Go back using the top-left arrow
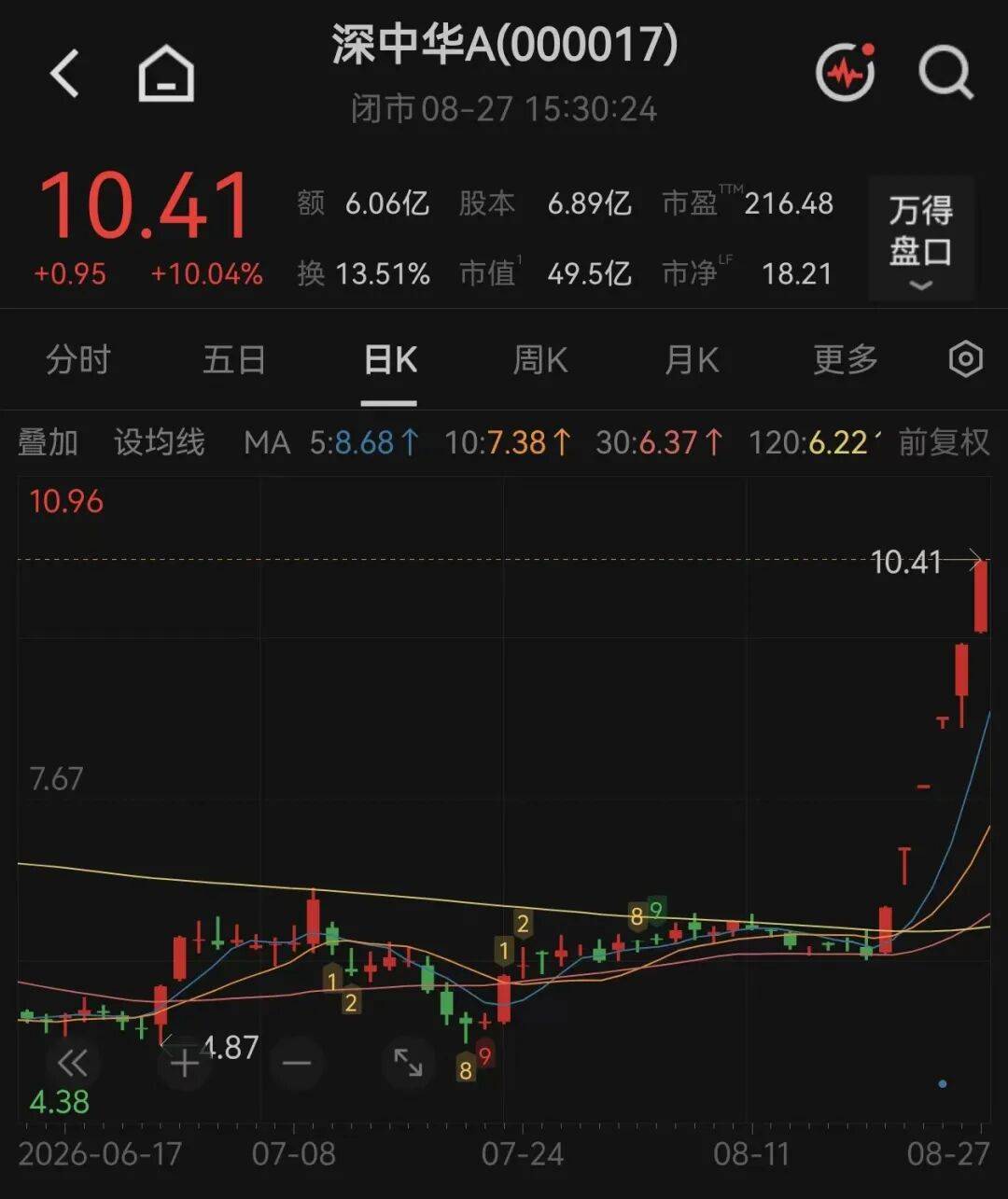 pyautogui.click(x=65, y=74)
